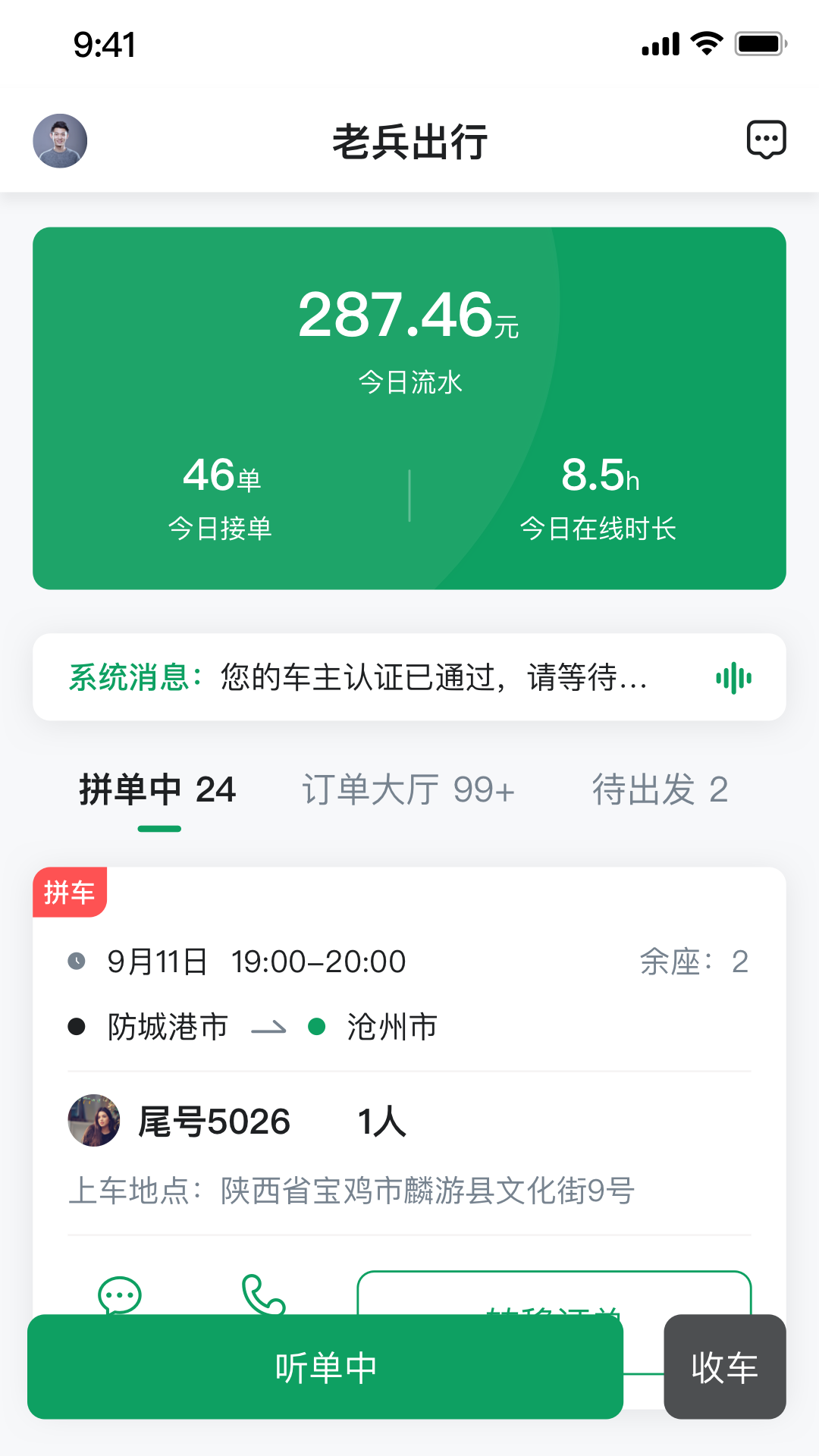
Task: Open driver profile via top-left avatar
Action: pos(59,140)
